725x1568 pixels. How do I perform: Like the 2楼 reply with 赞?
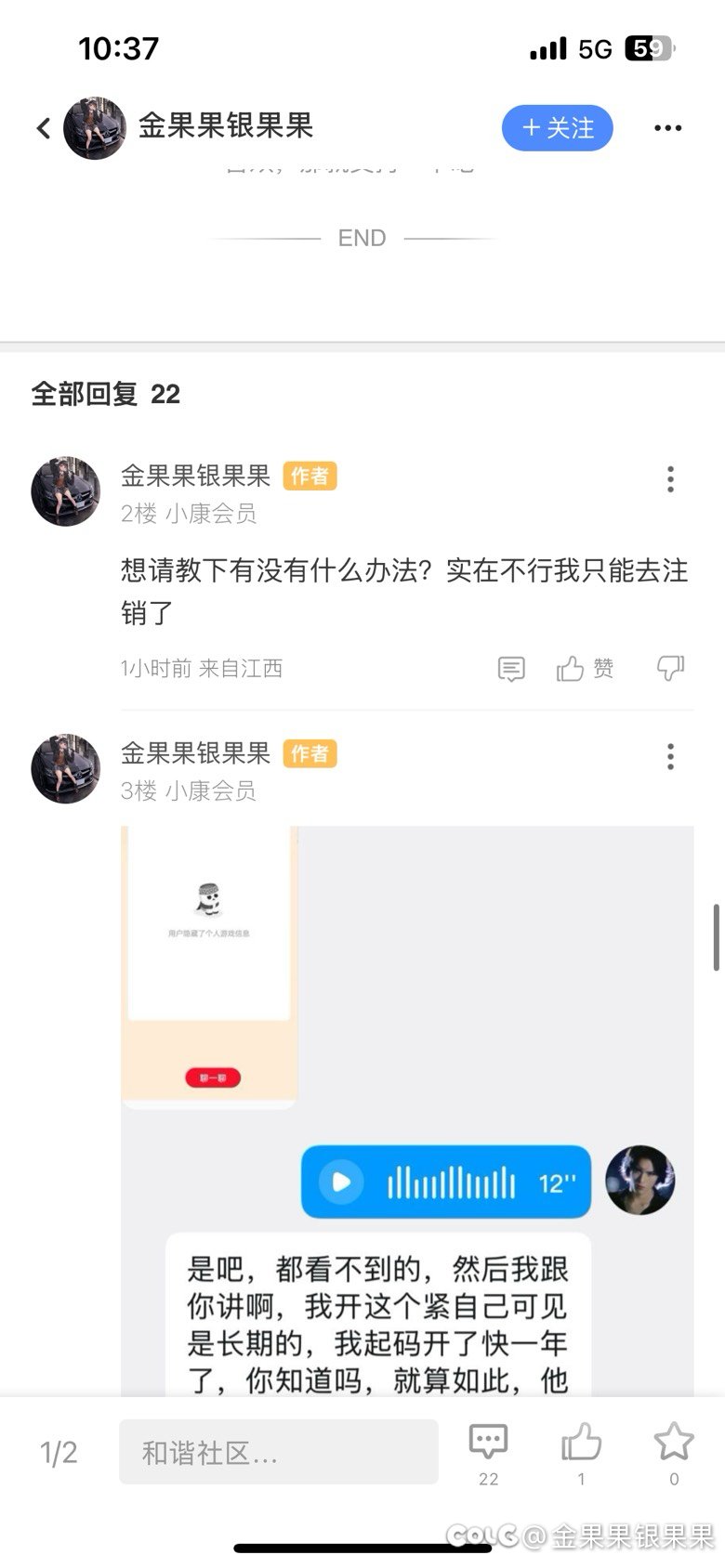586,669
